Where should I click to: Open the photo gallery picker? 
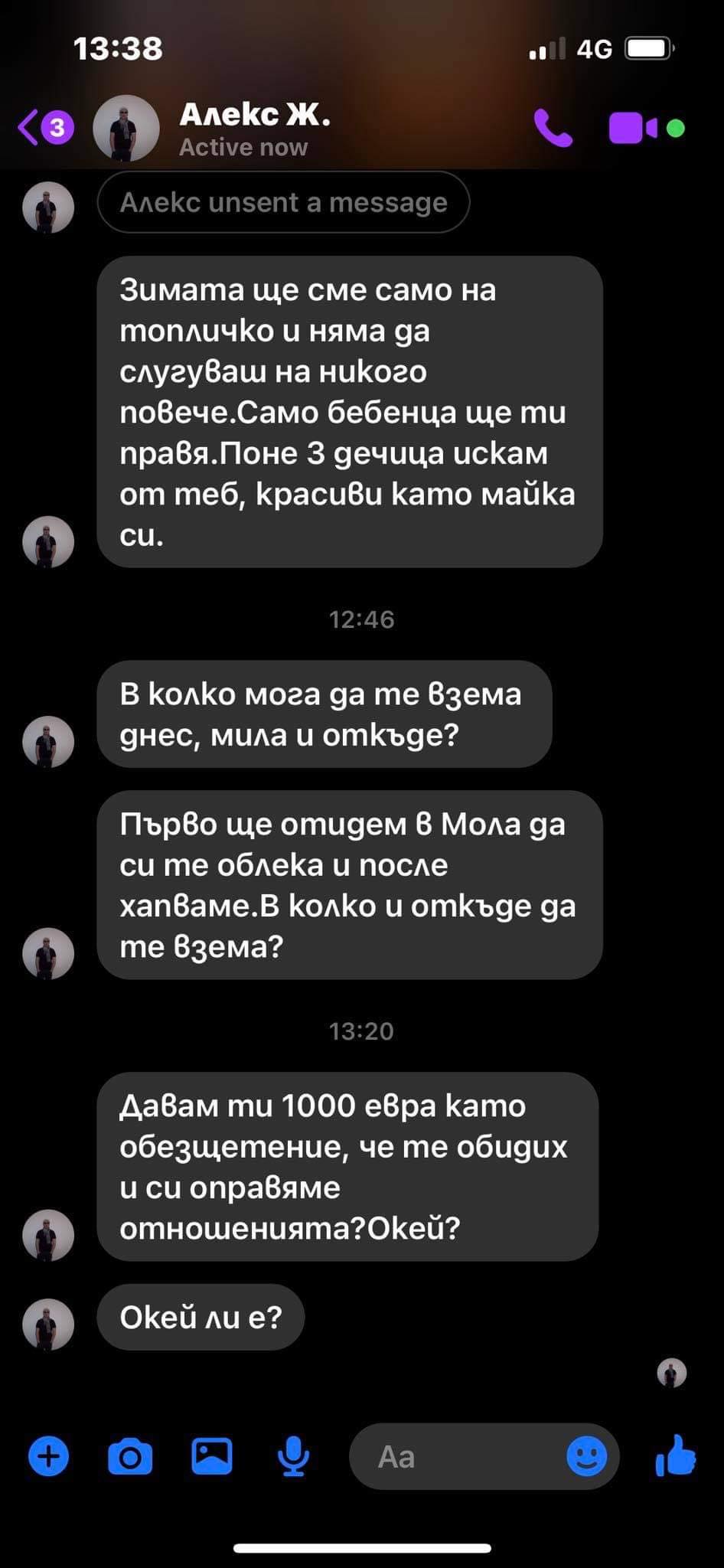(211, 1456)
